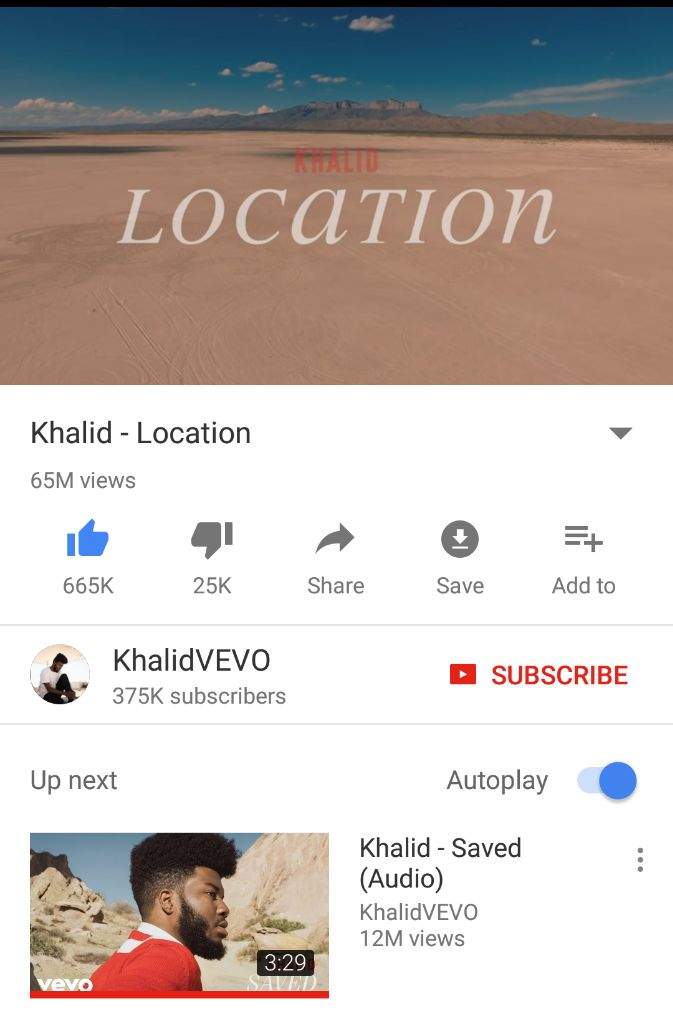Screen dimensions: 673x1024
Task: Subscribe to KhalidVEVO
Action: coord(540,675)
